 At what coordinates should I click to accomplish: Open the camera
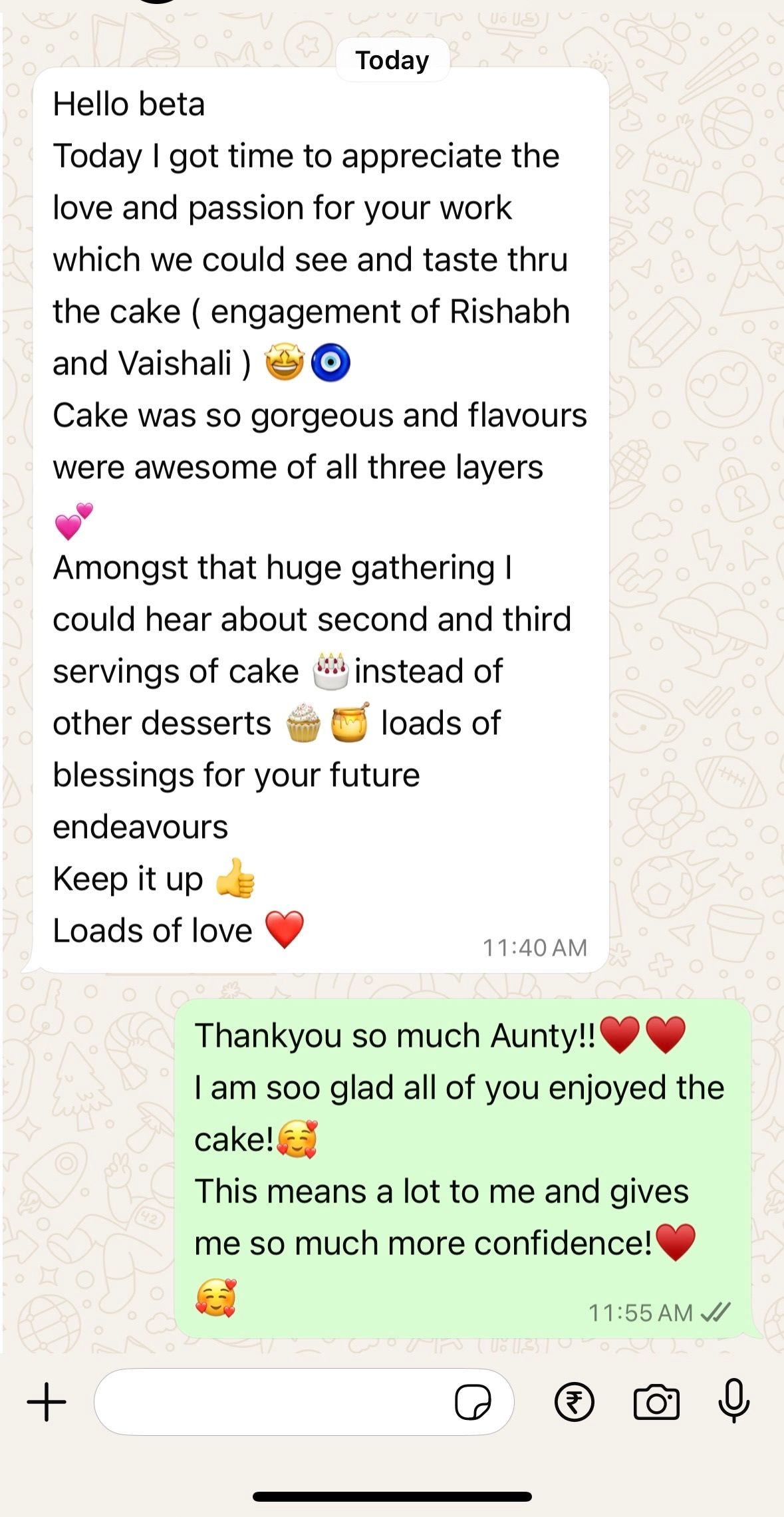click(x=656, y=1402)
